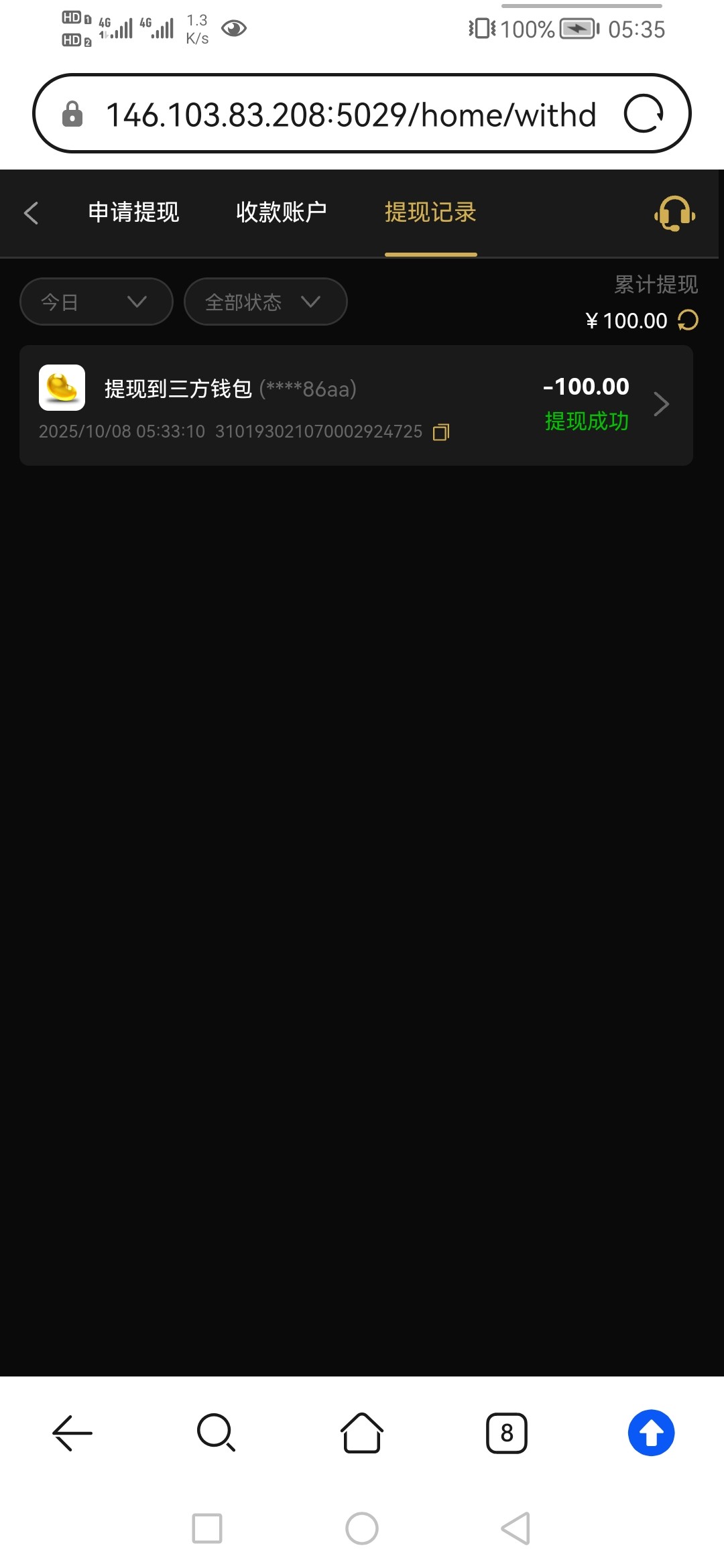Switch to the 收款账户 tab

pos(282,212)
